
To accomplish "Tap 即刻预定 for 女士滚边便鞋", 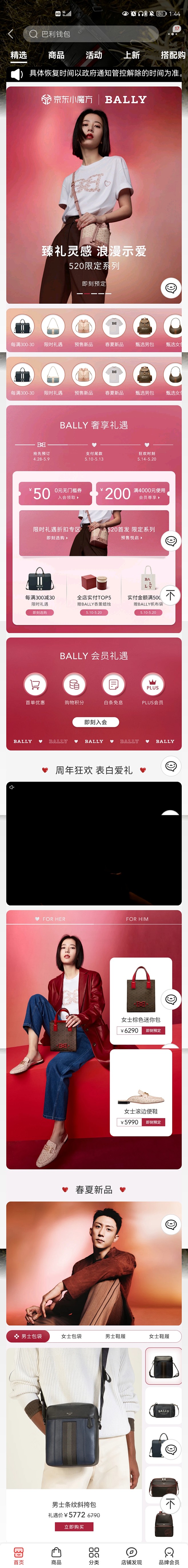I will 153,1122.
